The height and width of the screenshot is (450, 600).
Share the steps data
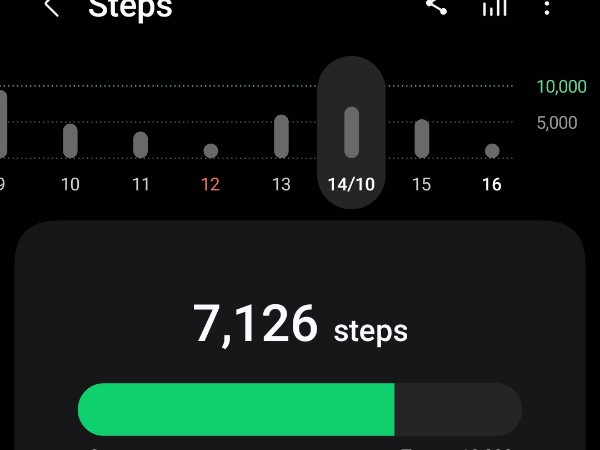coord(436,7)
